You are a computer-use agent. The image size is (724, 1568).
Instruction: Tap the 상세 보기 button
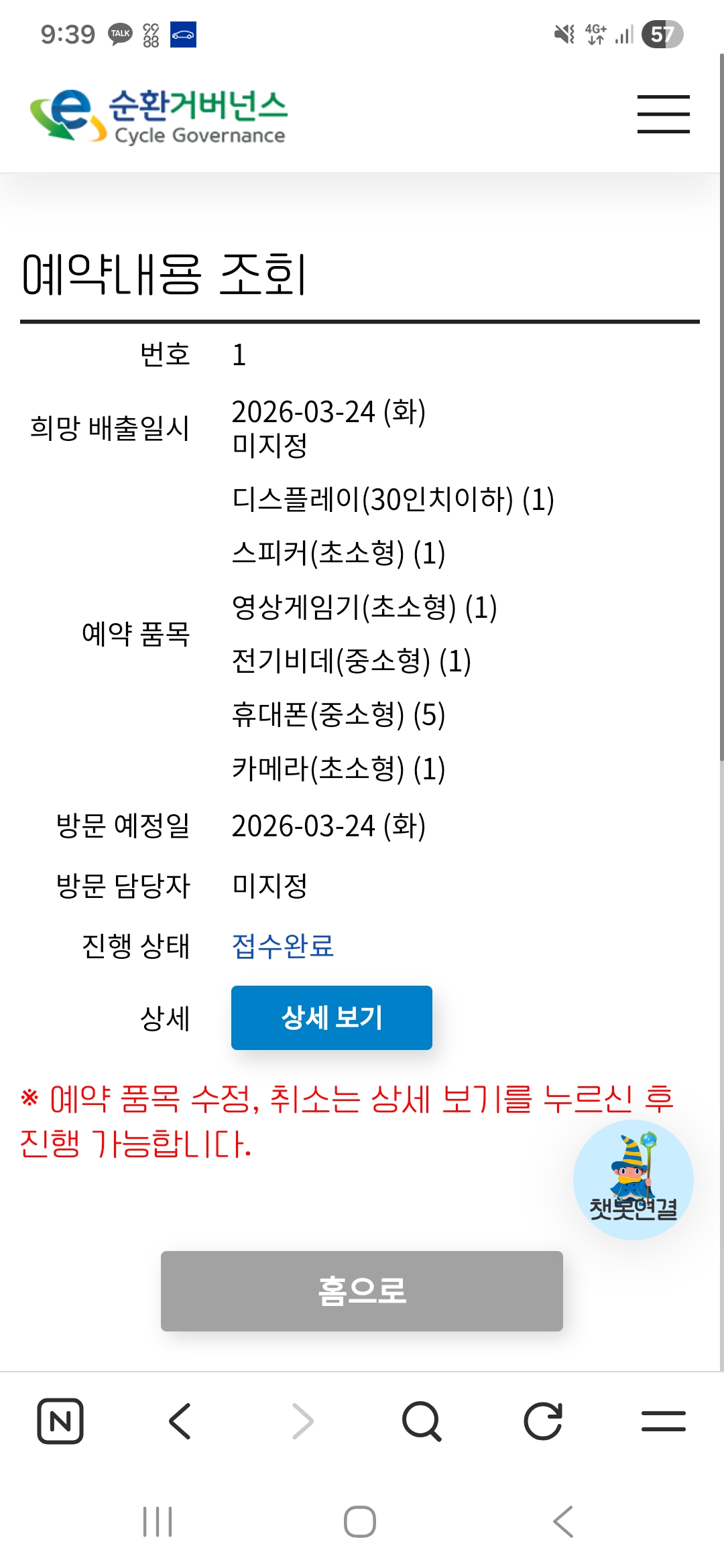click(331, 1017)
